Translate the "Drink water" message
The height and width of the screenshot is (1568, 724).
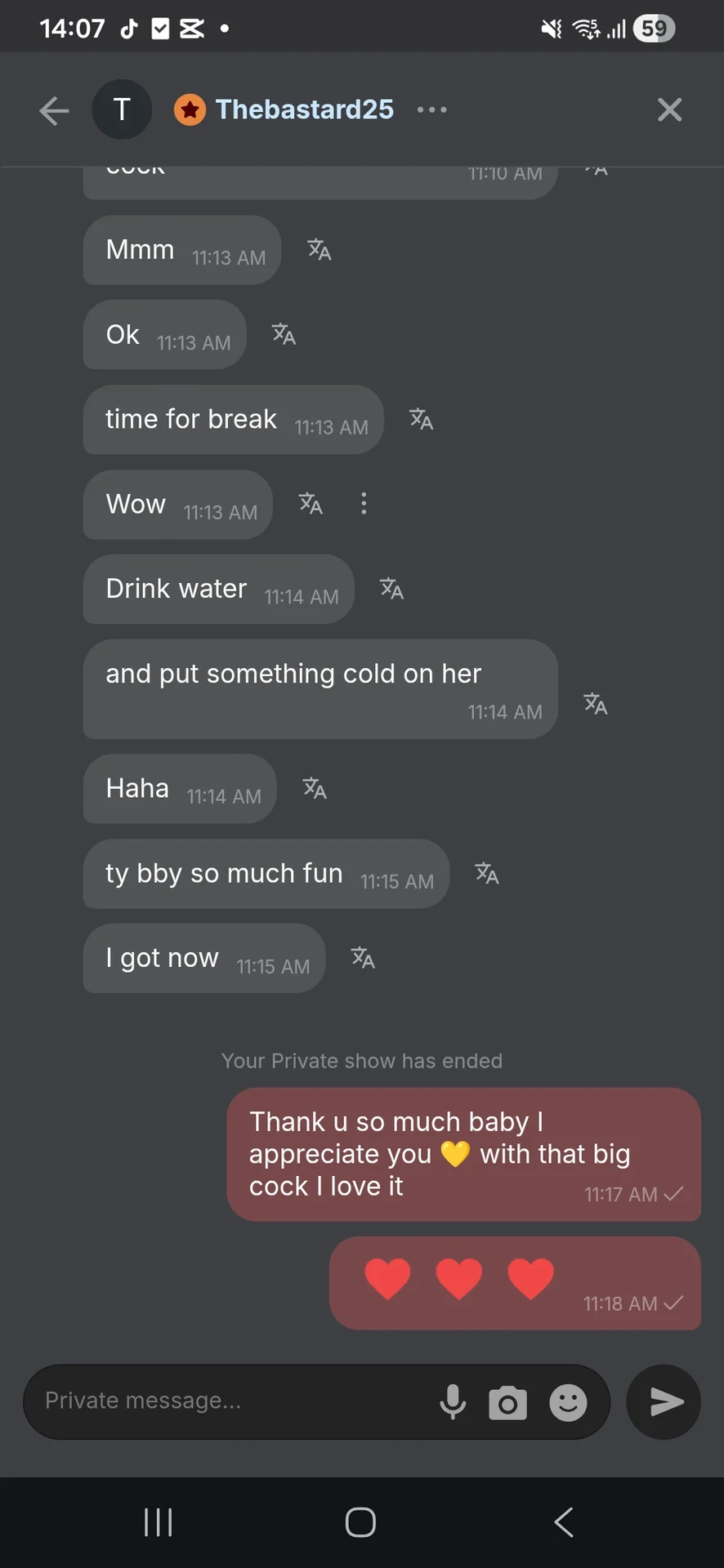coord(391,589)
